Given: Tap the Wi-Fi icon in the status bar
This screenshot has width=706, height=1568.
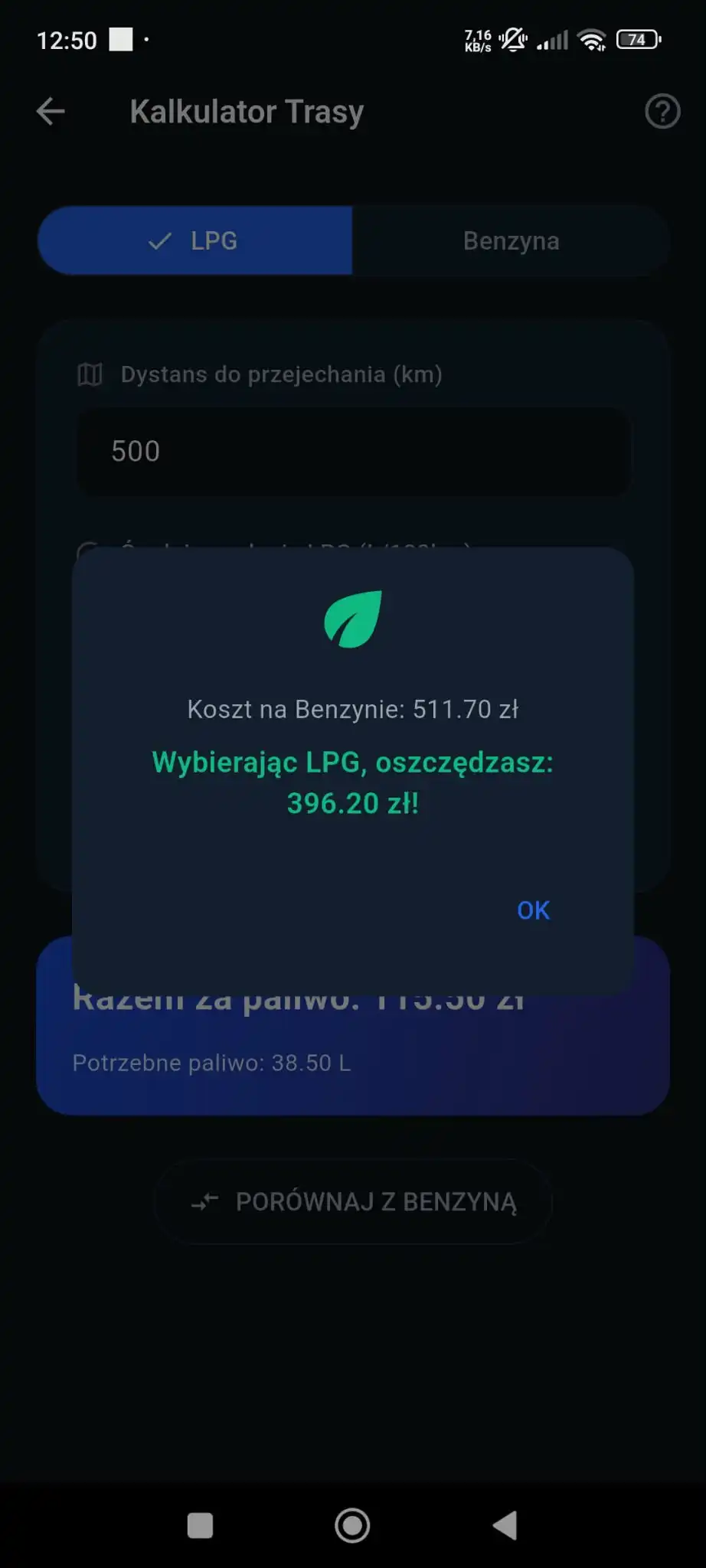Looking at the screenshot, I should coord(593,38).
